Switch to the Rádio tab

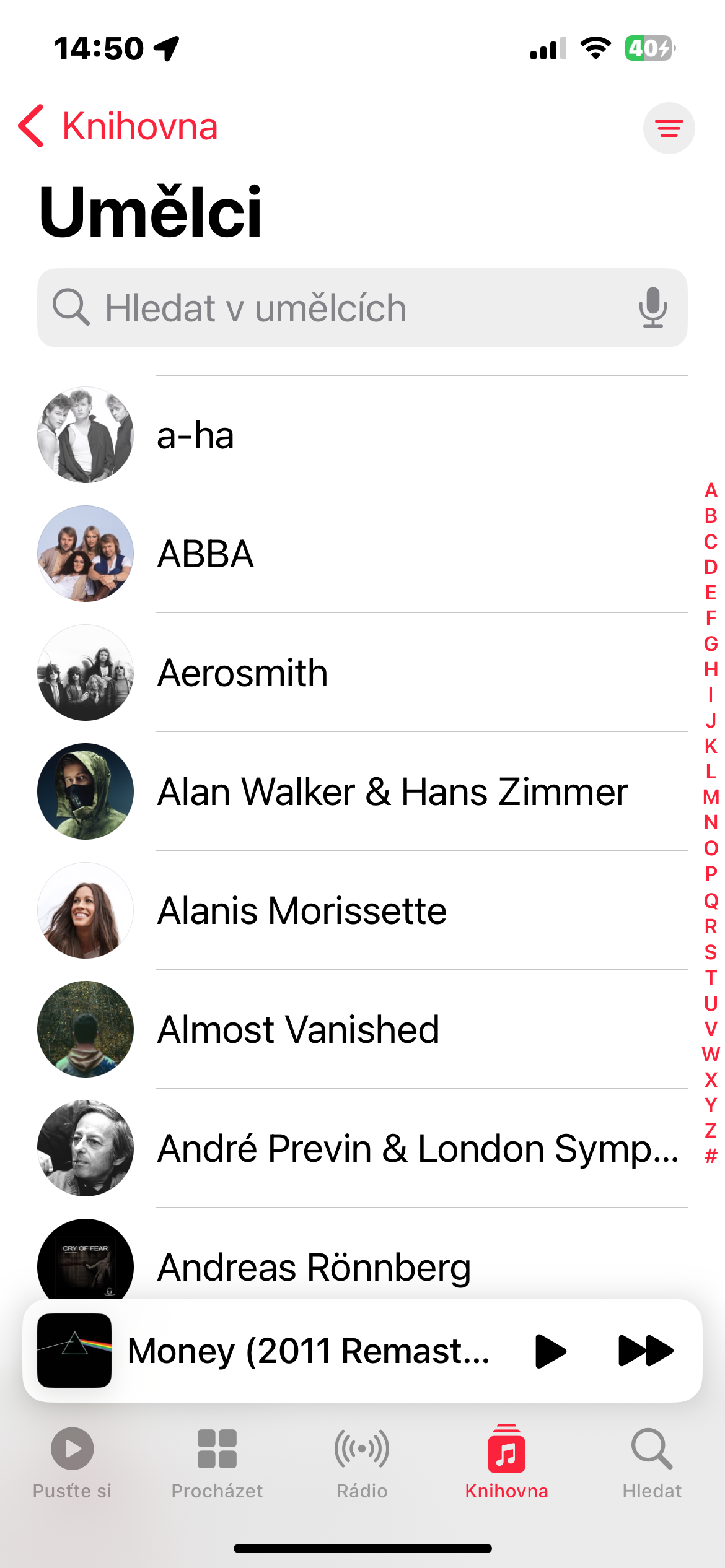362,1463
